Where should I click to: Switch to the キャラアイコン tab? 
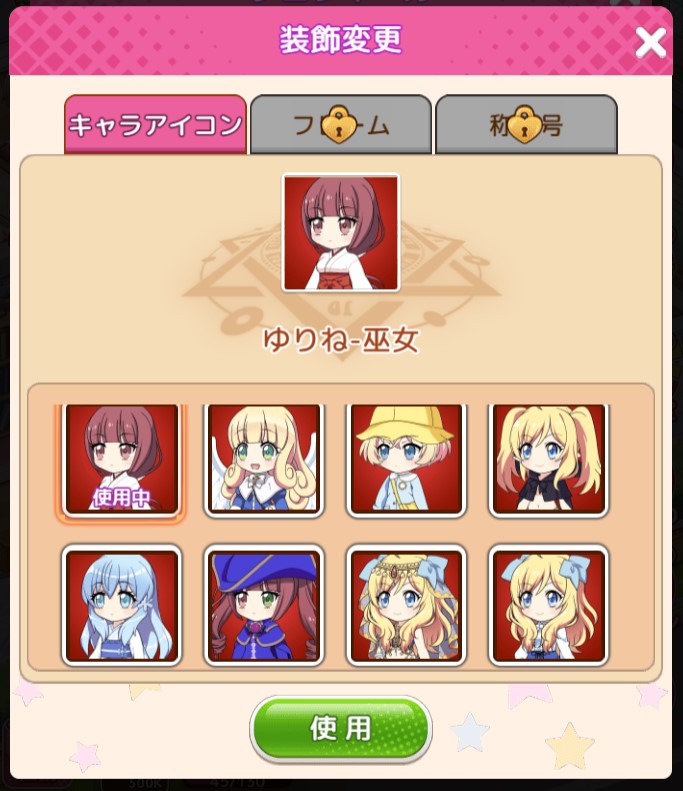tap(155, 125)
